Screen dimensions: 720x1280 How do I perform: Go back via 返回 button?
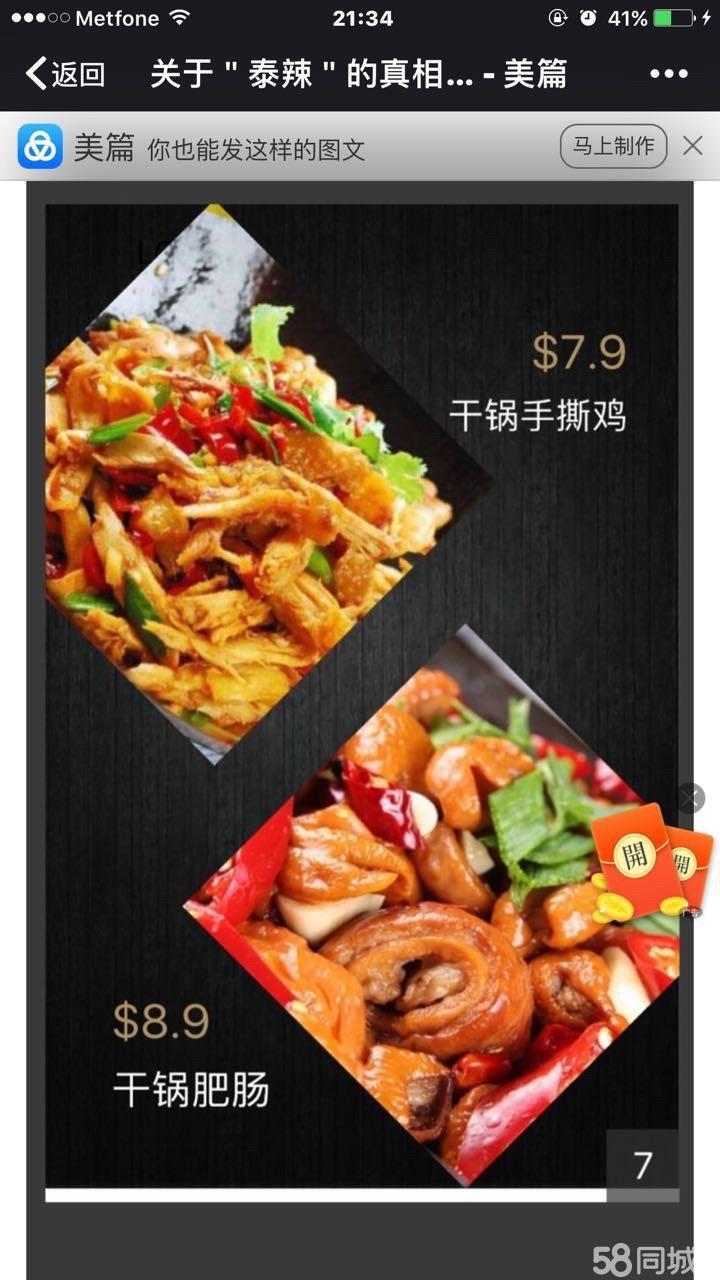66,74
